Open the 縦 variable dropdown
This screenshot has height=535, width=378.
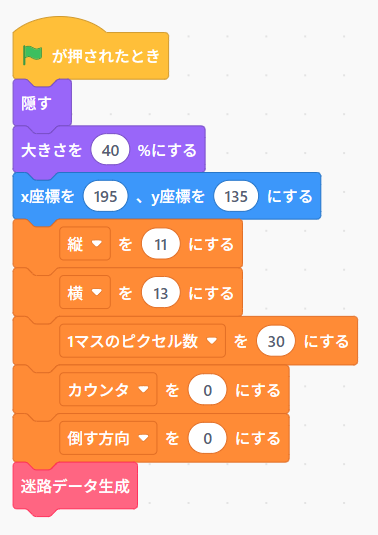[x=85, y=244]
